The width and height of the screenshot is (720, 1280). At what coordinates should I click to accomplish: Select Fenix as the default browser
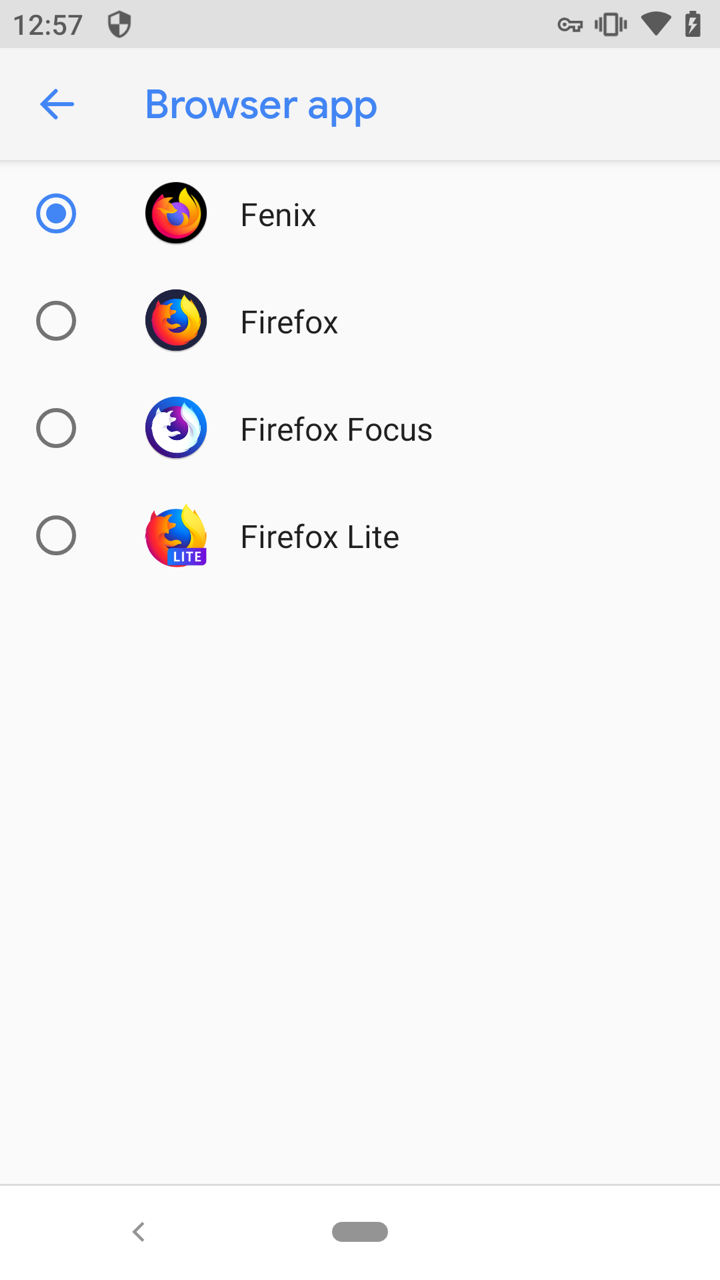point(56,214)
